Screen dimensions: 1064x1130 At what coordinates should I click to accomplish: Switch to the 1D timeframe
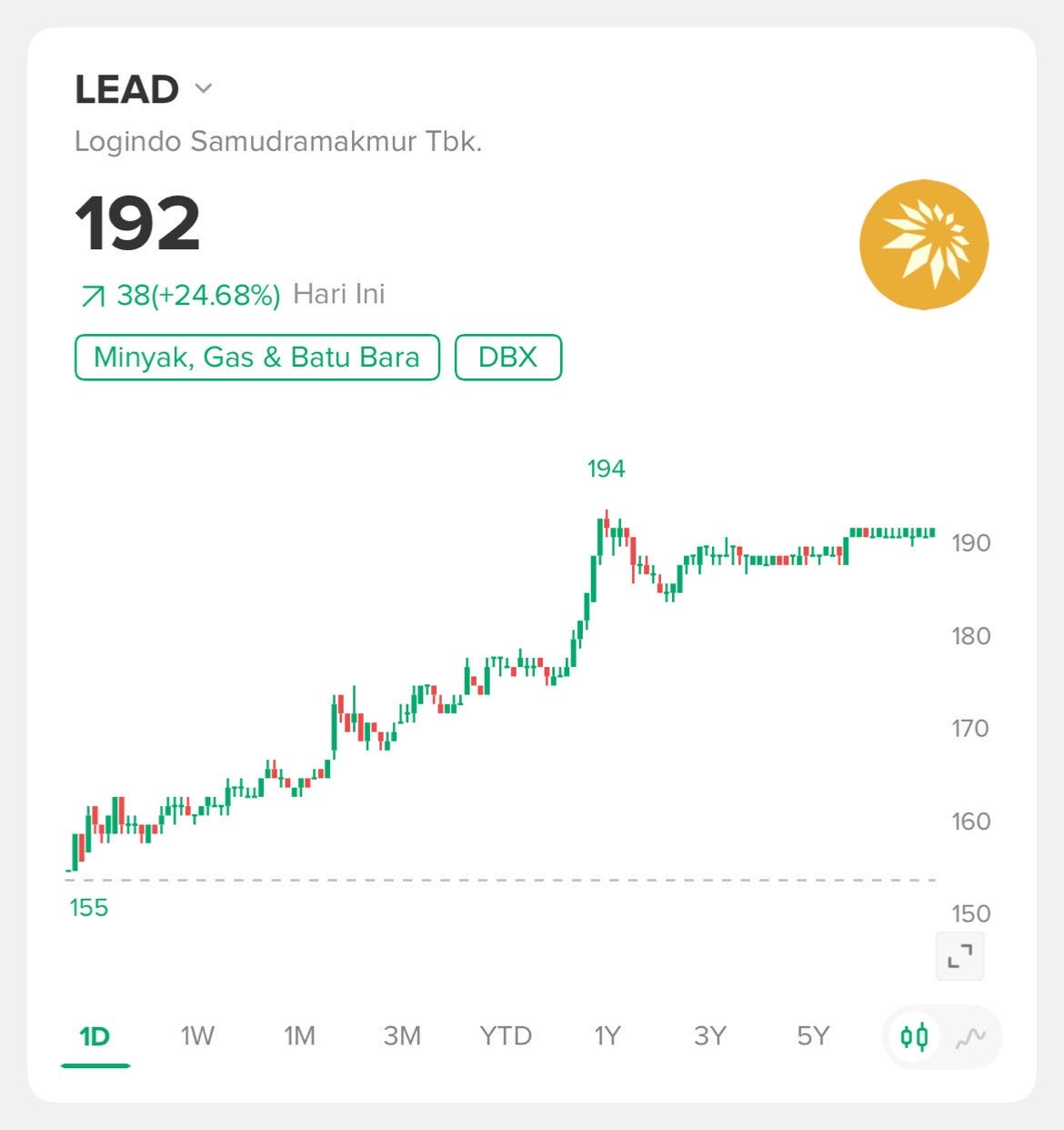[95, 1036]
